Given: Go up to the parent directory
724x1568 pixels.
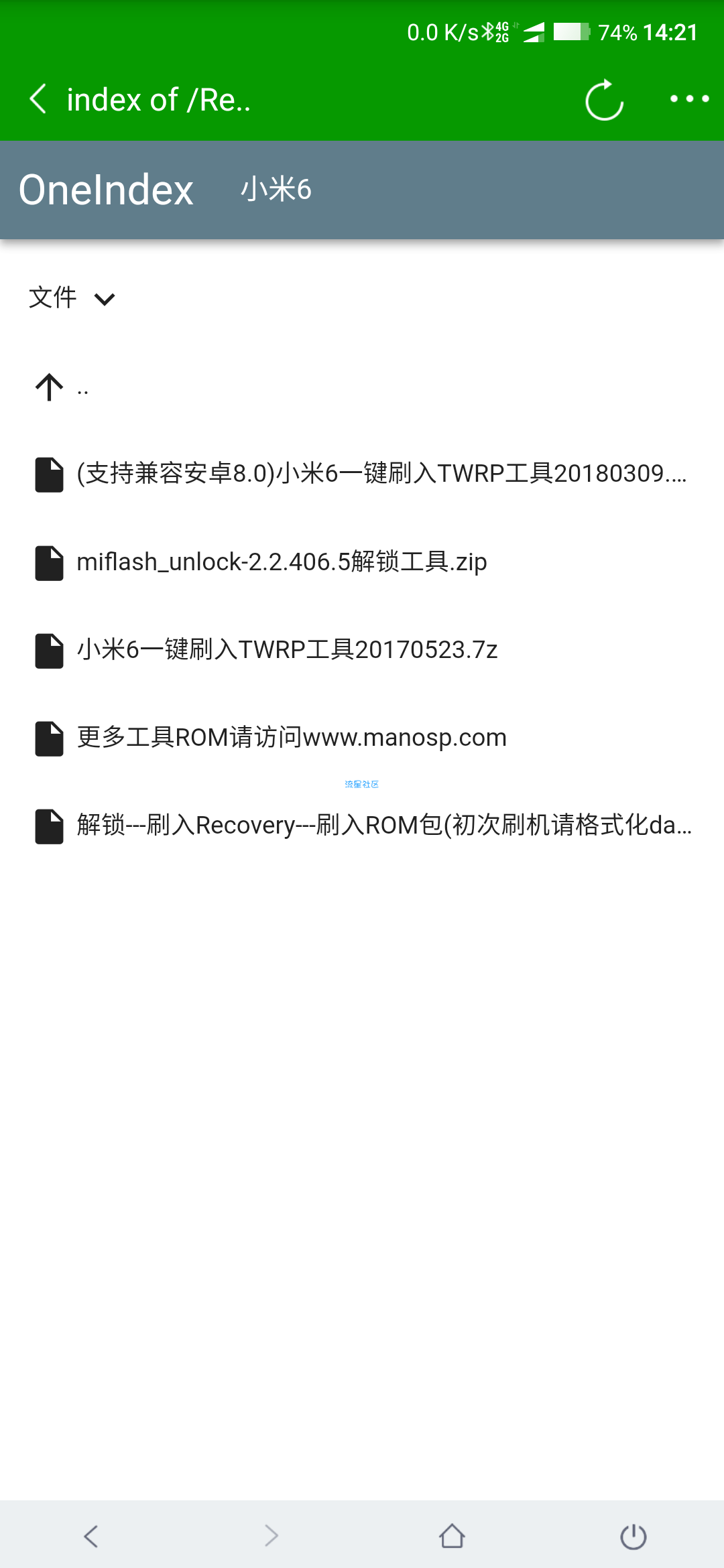Looking at the screenshot, I should tap(60, 387).
